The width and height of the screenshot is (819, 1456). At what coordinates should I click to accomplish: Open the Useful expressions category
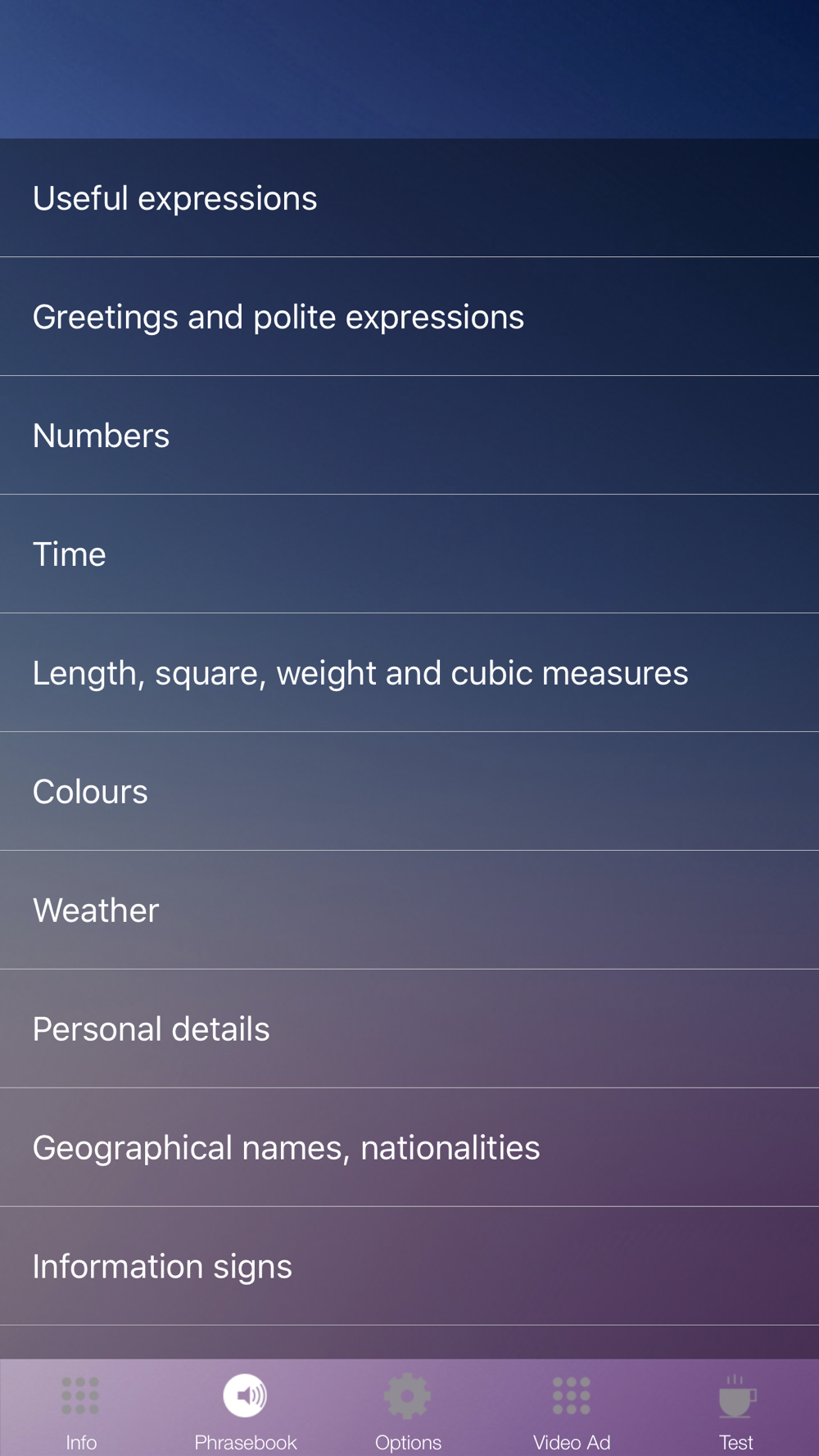pos(409,198)
